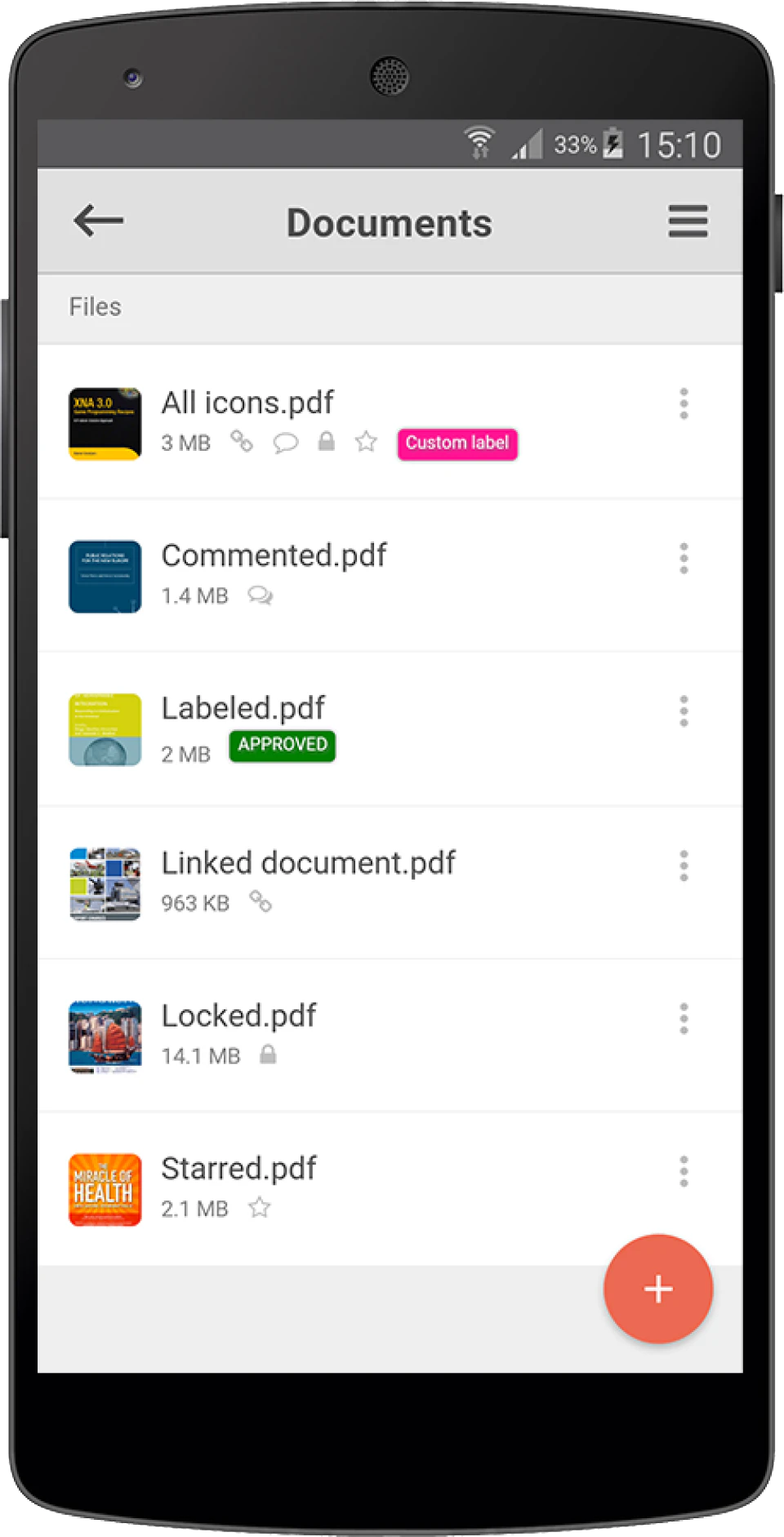The height and width of the screenshot is (1537, 784).
Task: Show more options for Commented.pdf
Action: [684, 559]
